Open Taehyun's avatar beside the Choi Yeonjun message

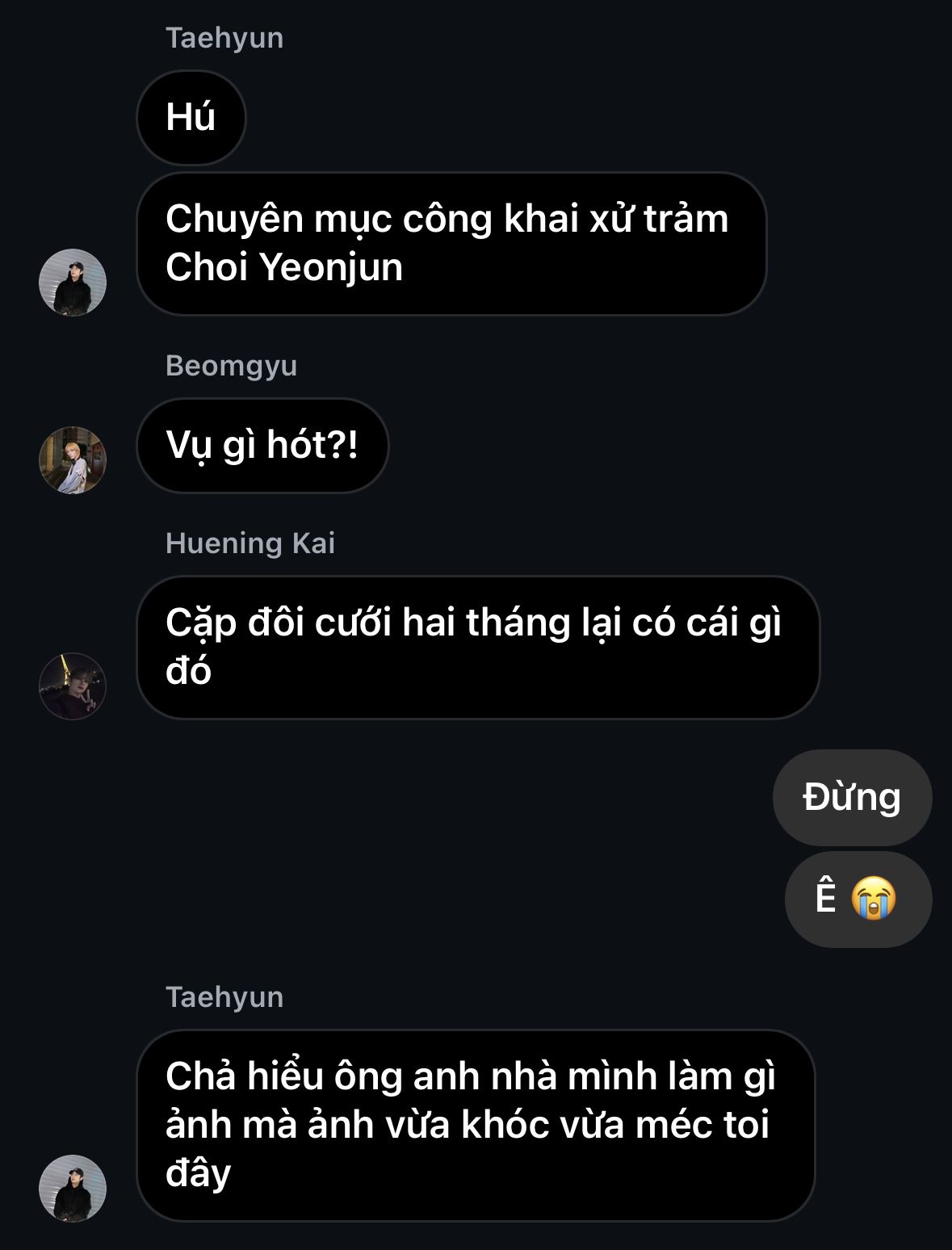pyautogui.click(x=73, y=283)
